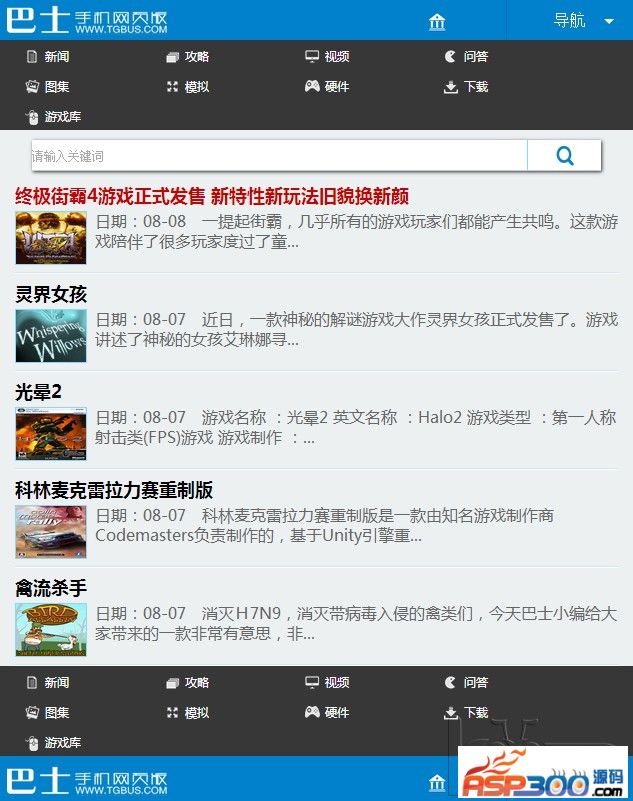Tap the keyword search input field
633x801 pixels.
coord(279,156)
